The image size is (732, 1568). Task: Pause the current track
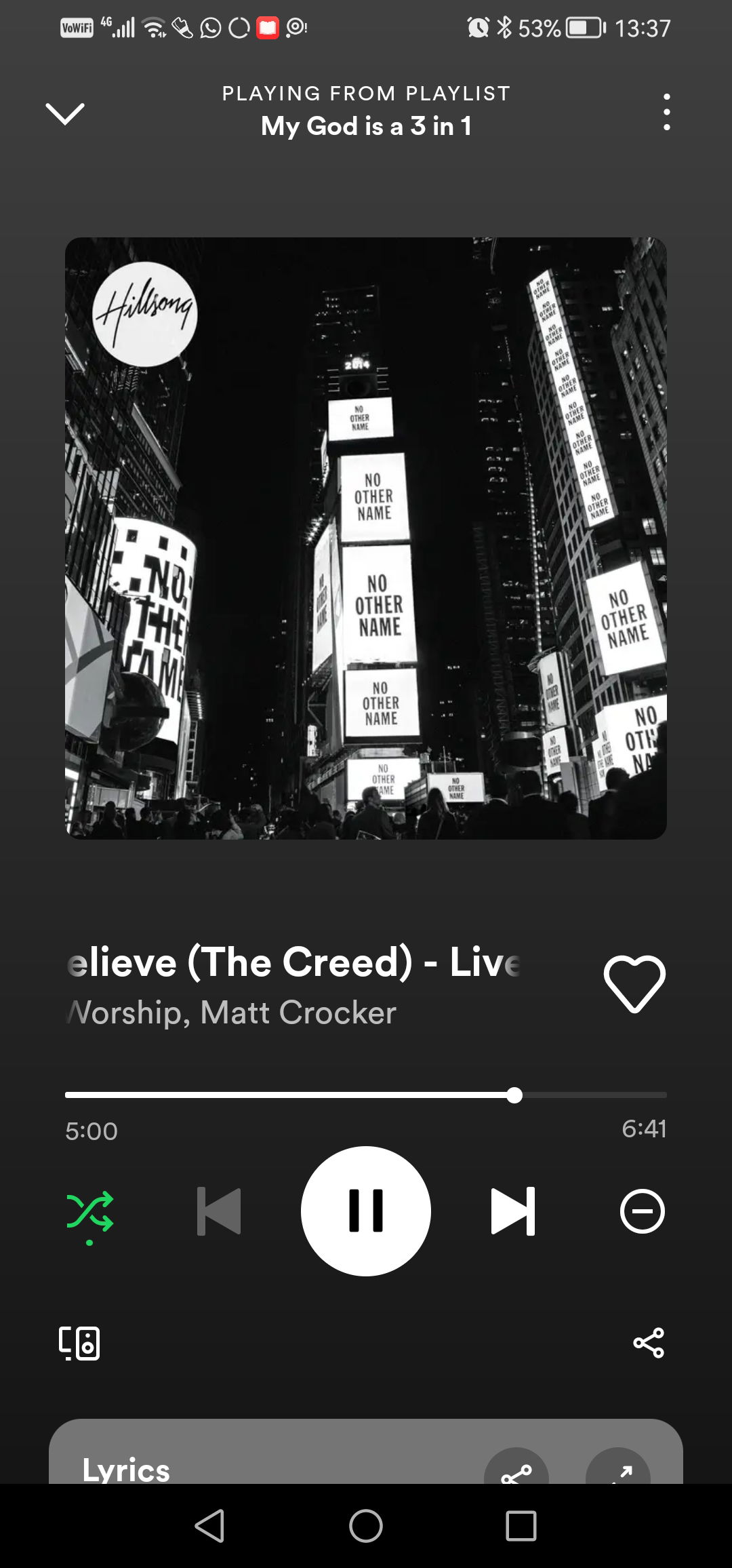tap(366, 1211)
